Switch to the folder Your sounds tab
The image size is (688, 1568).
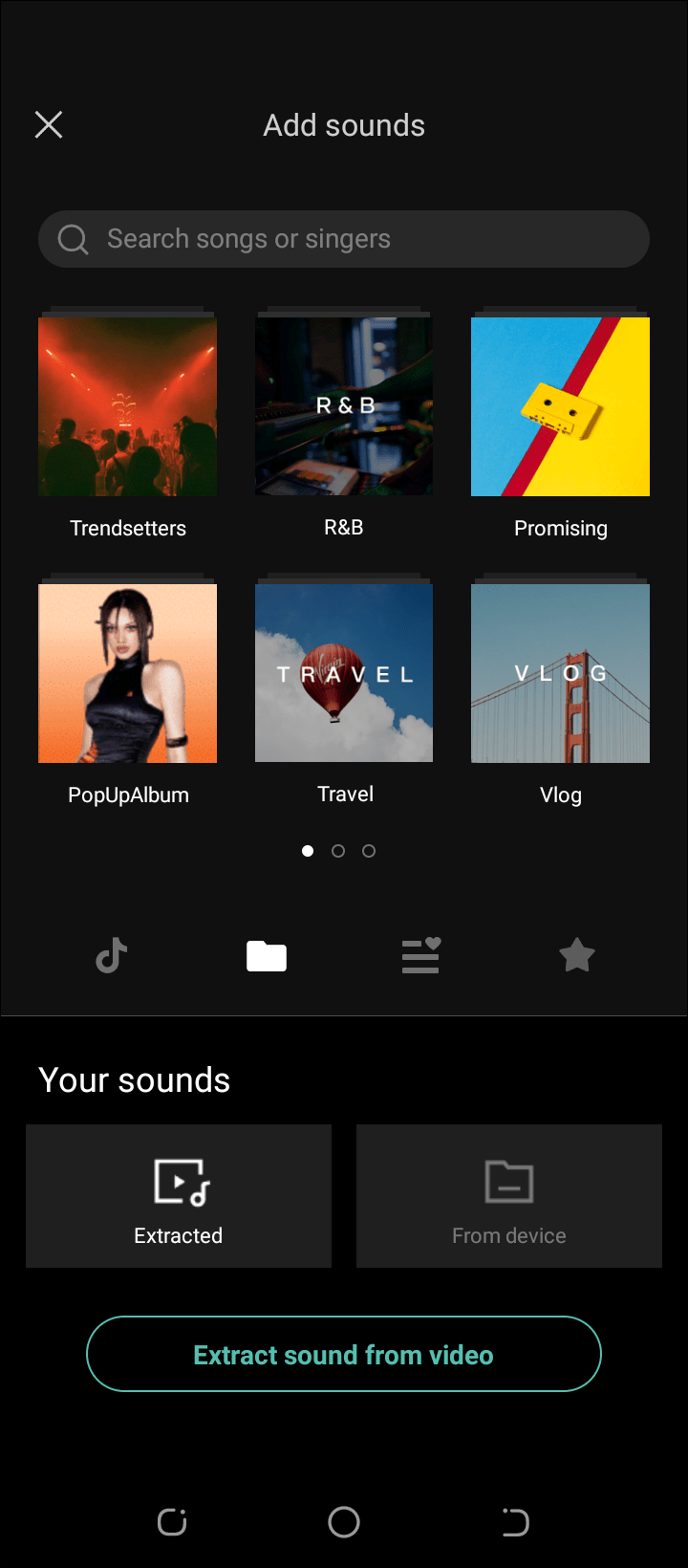pyautogui.click(x=267, y=955)
